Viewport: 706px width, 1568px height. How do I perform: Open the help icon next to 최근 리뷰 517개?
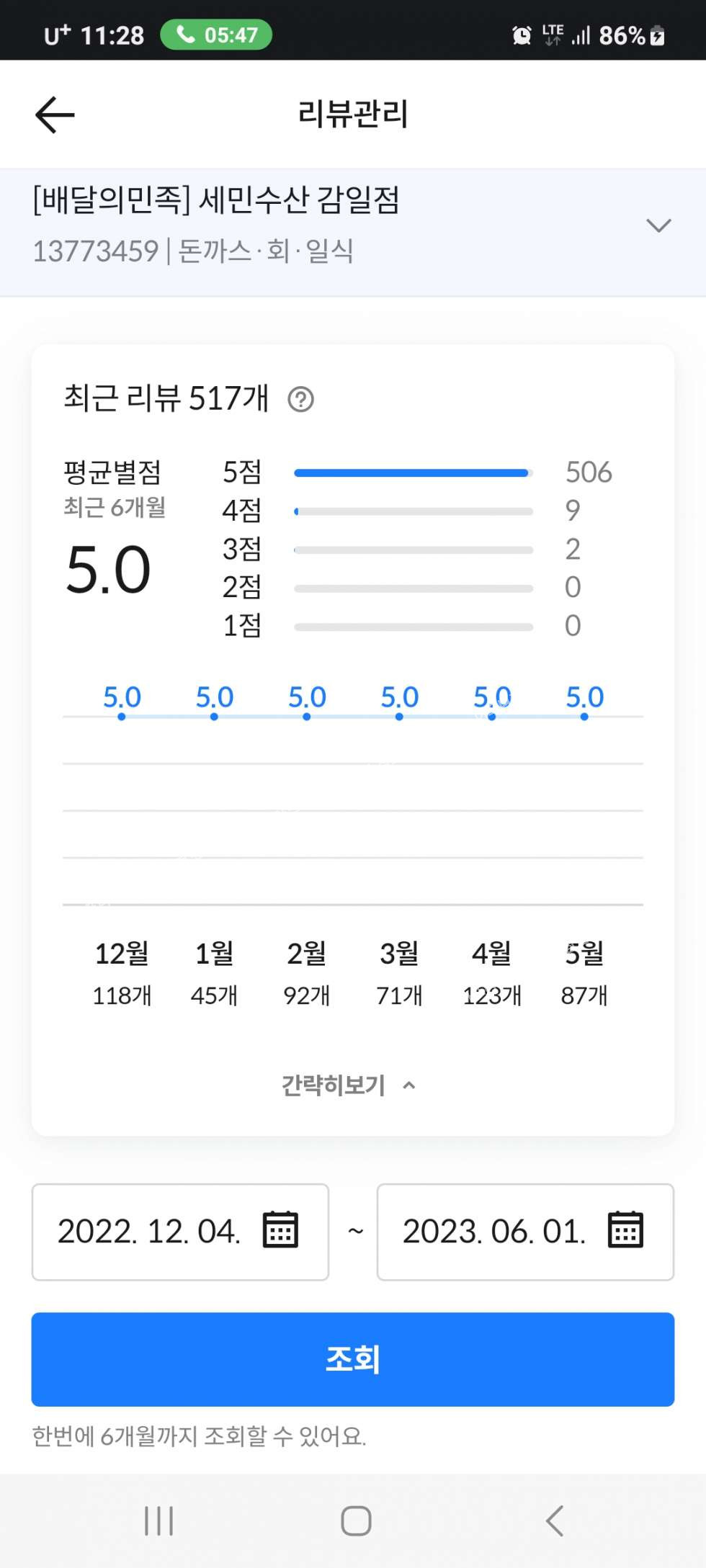point(300,399)
